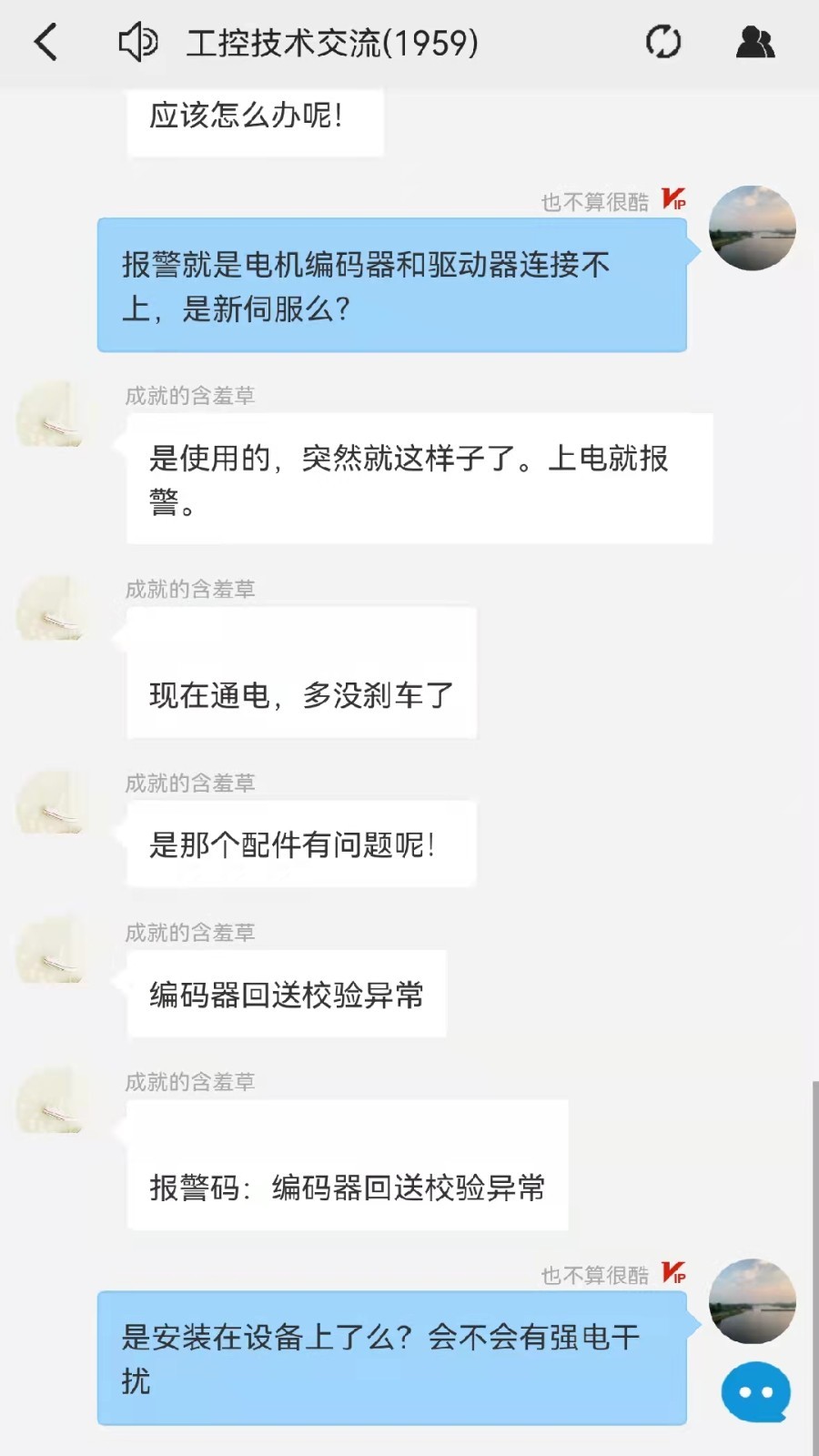Open the group member list icon

[756, 41]
